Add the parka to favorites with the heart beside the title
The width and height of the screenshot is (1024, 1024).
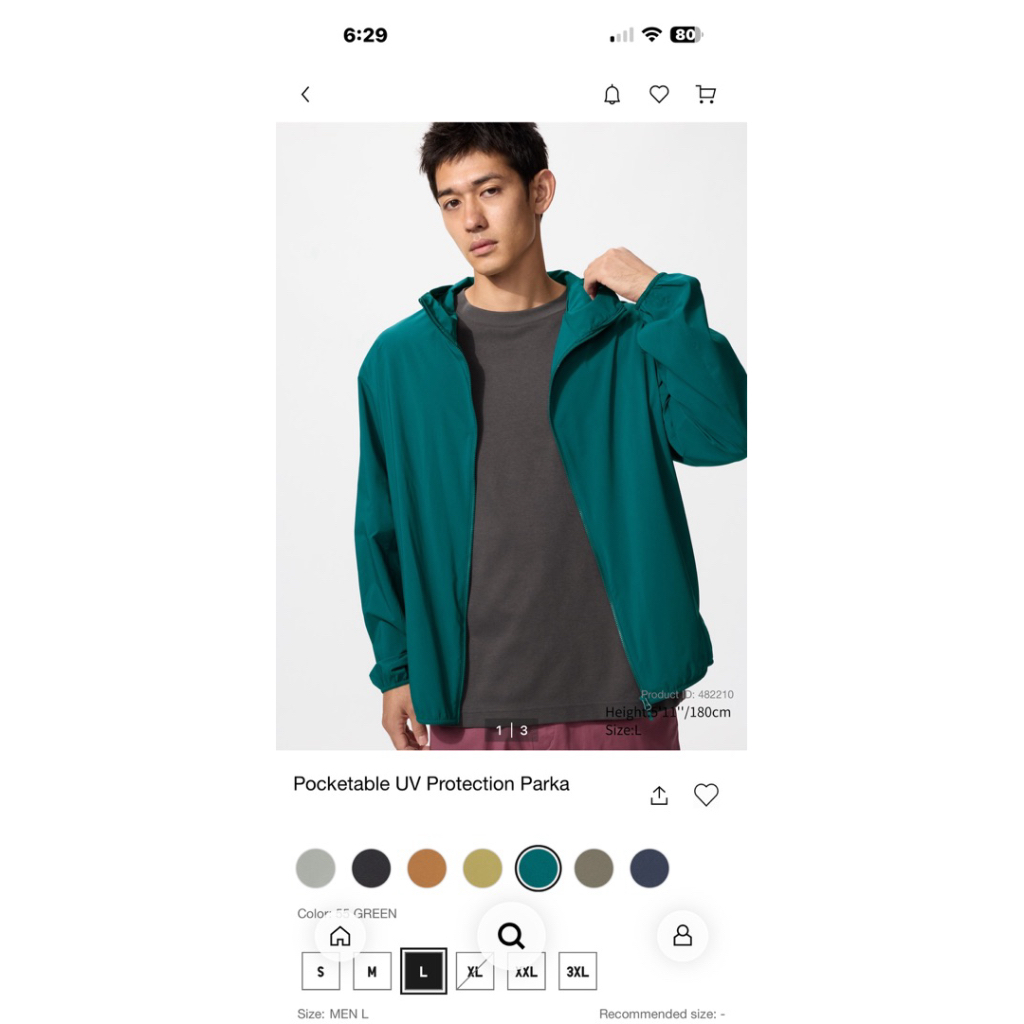706,795
